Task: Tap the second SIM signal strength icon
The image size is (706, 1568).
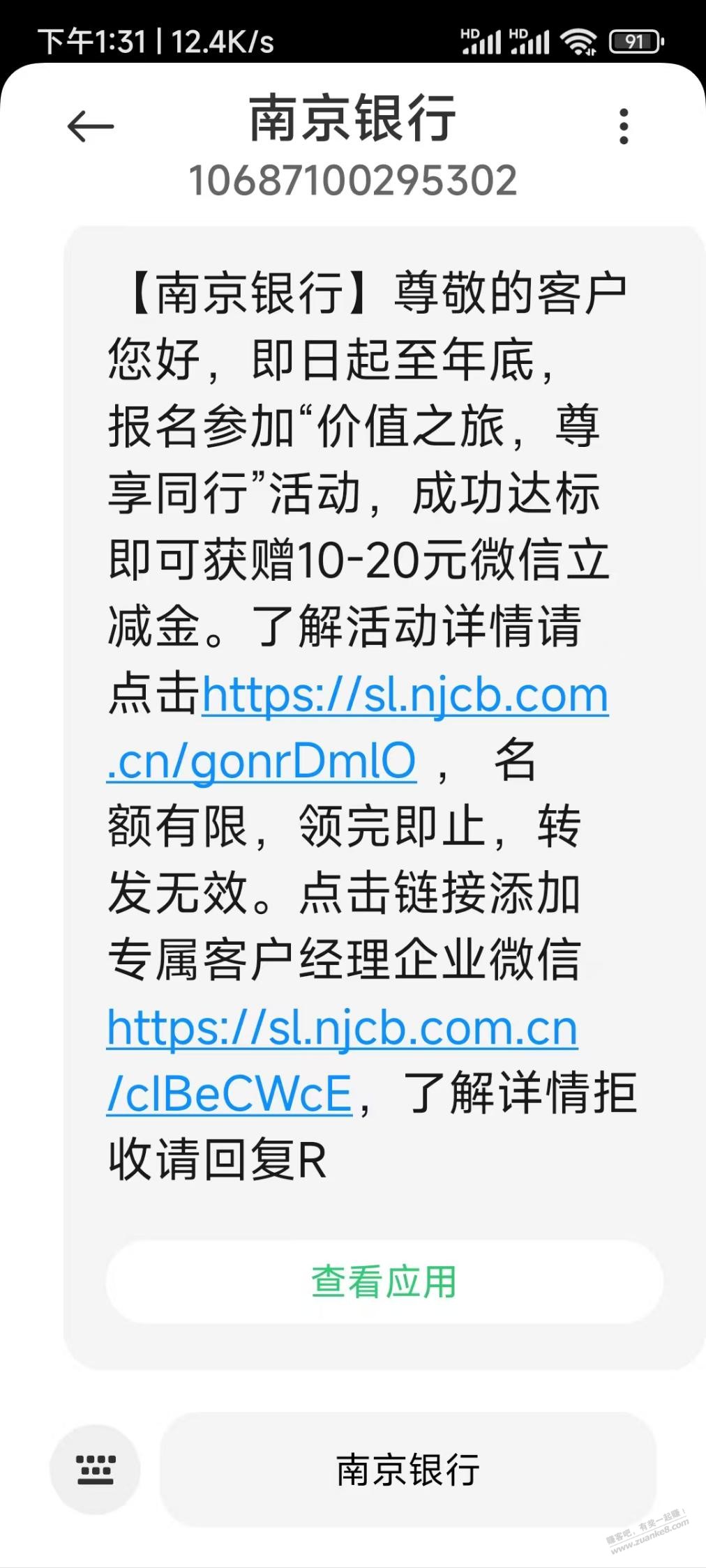Action: 532,43
